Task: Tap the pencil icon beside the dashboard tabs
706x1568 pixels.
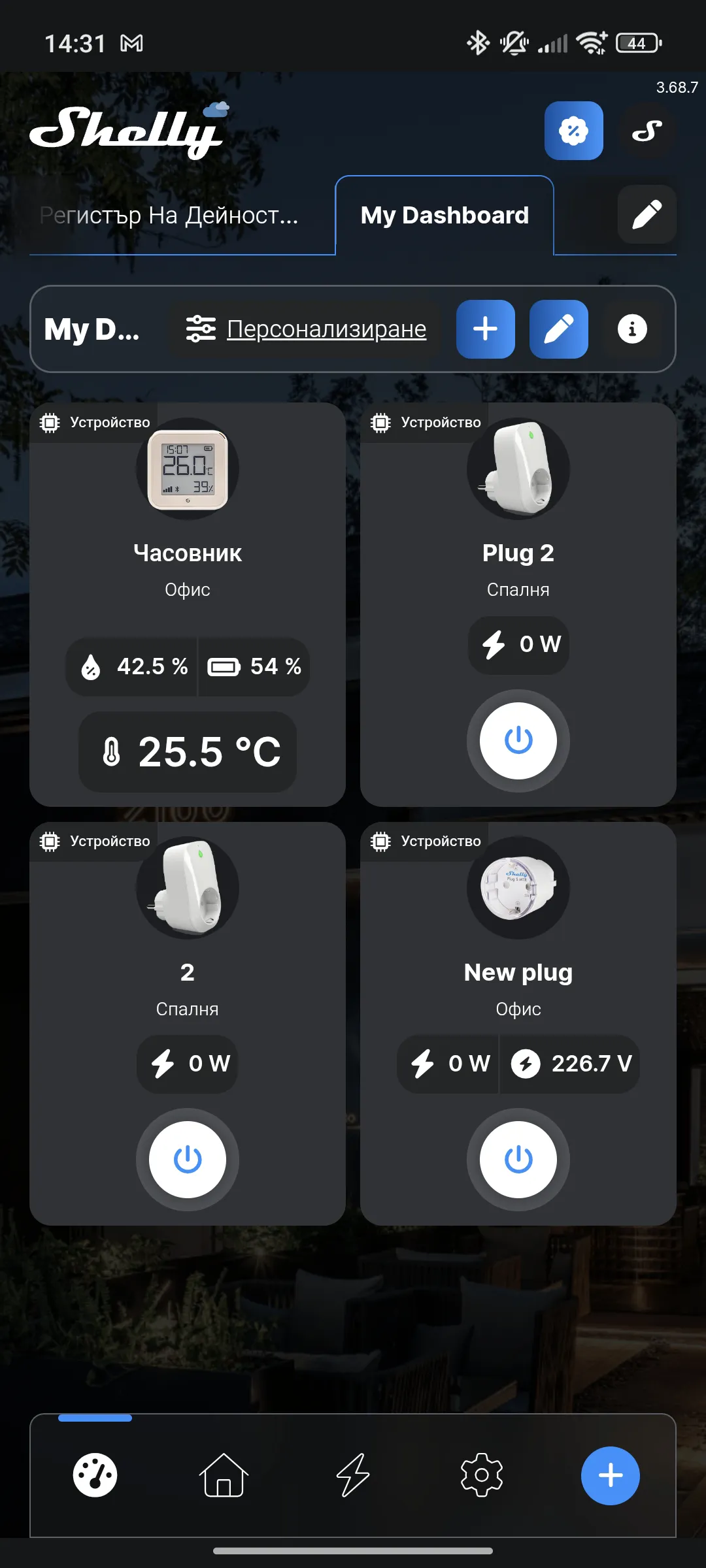Action: click(x=647, y=214)
